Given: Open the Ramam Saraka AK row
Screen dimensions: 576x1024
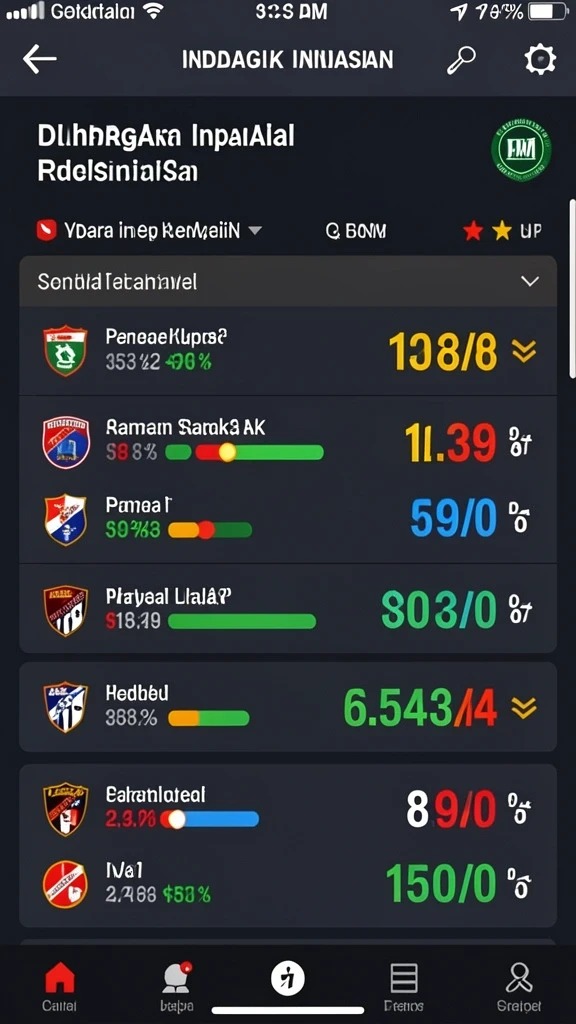Looking at the screenshot, I should [288, 441].
